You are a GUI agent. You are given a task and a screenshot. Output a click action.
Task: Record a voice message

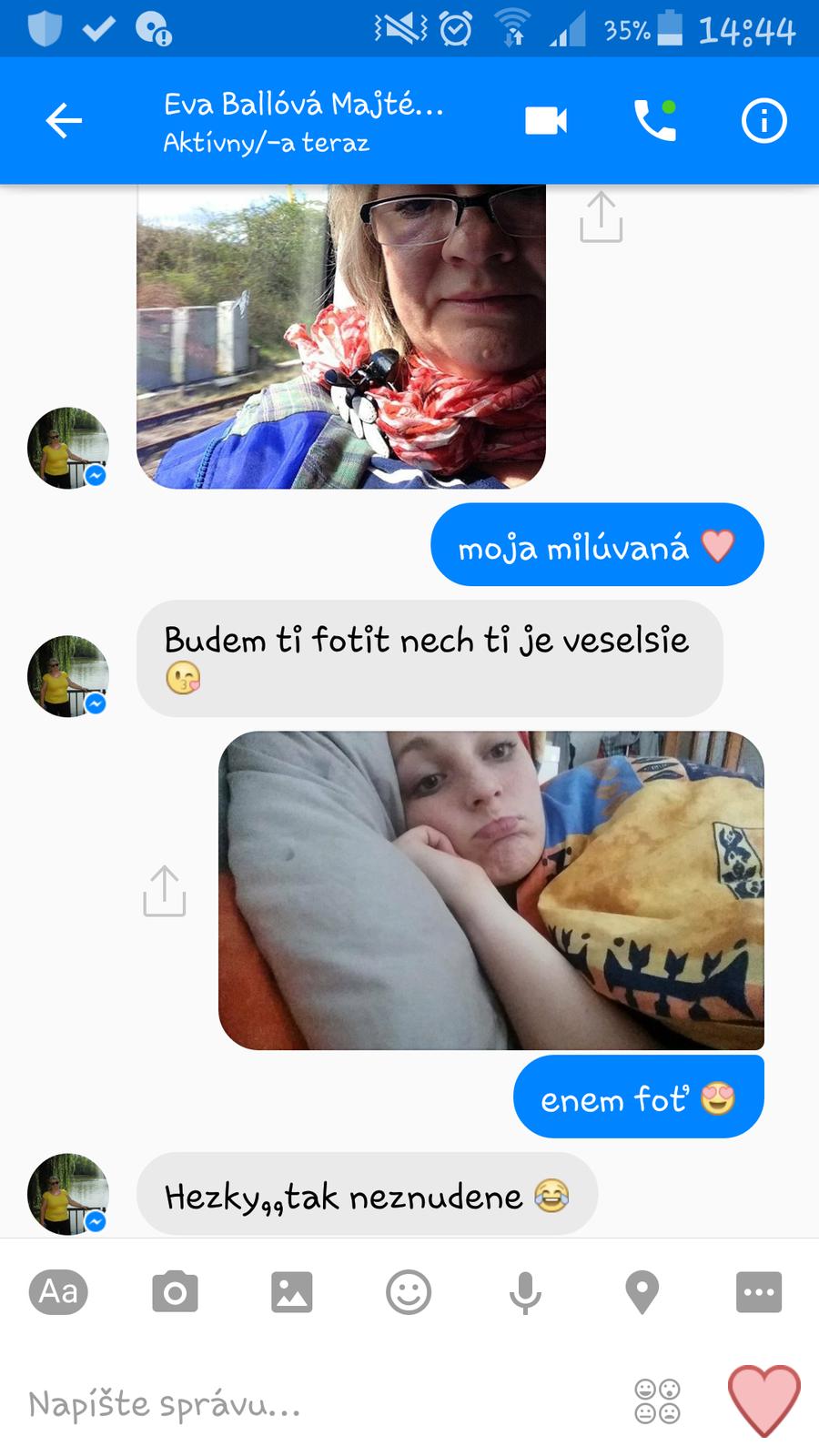(x=525, y=1291)
